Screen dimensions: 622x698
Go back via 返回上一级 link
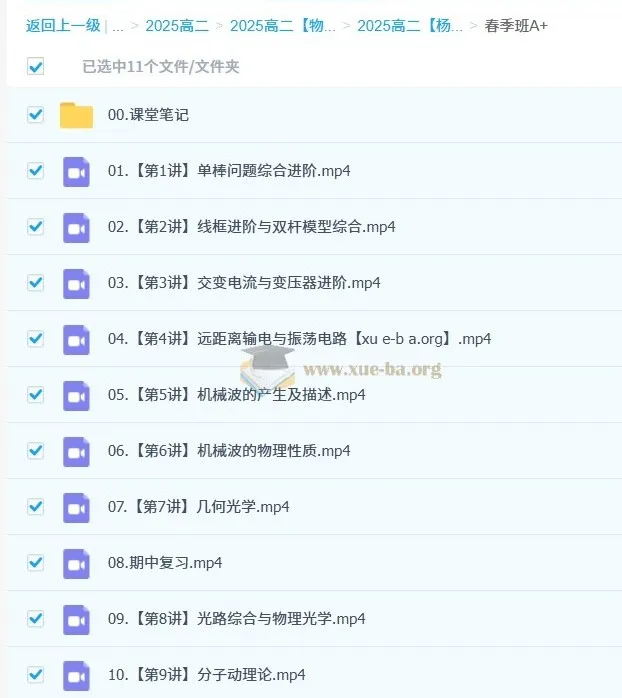[62, 26]
